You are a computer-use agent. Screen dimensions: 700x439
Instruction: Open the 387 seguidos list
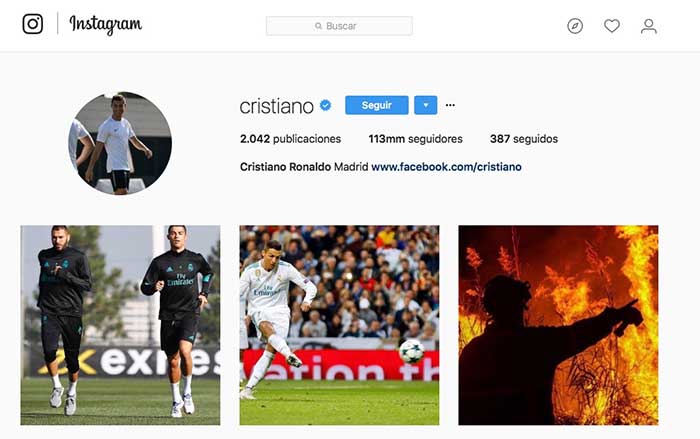point(523,139)
